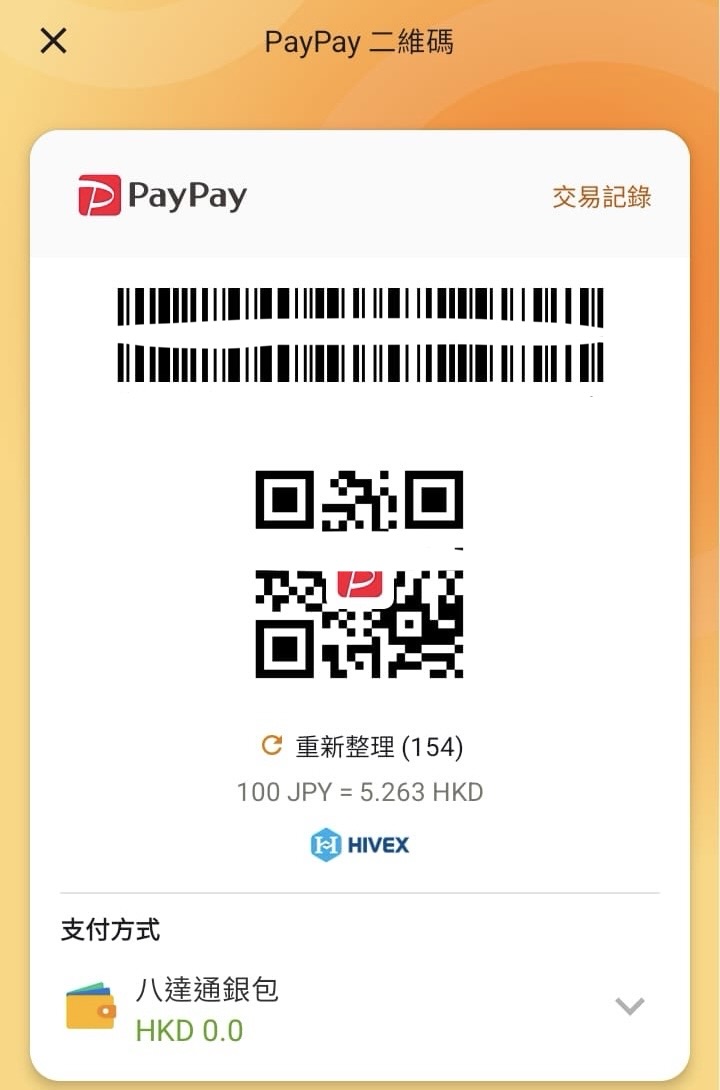
Task: Open 交易記錄 transaction history
Action: coord(601,196)
